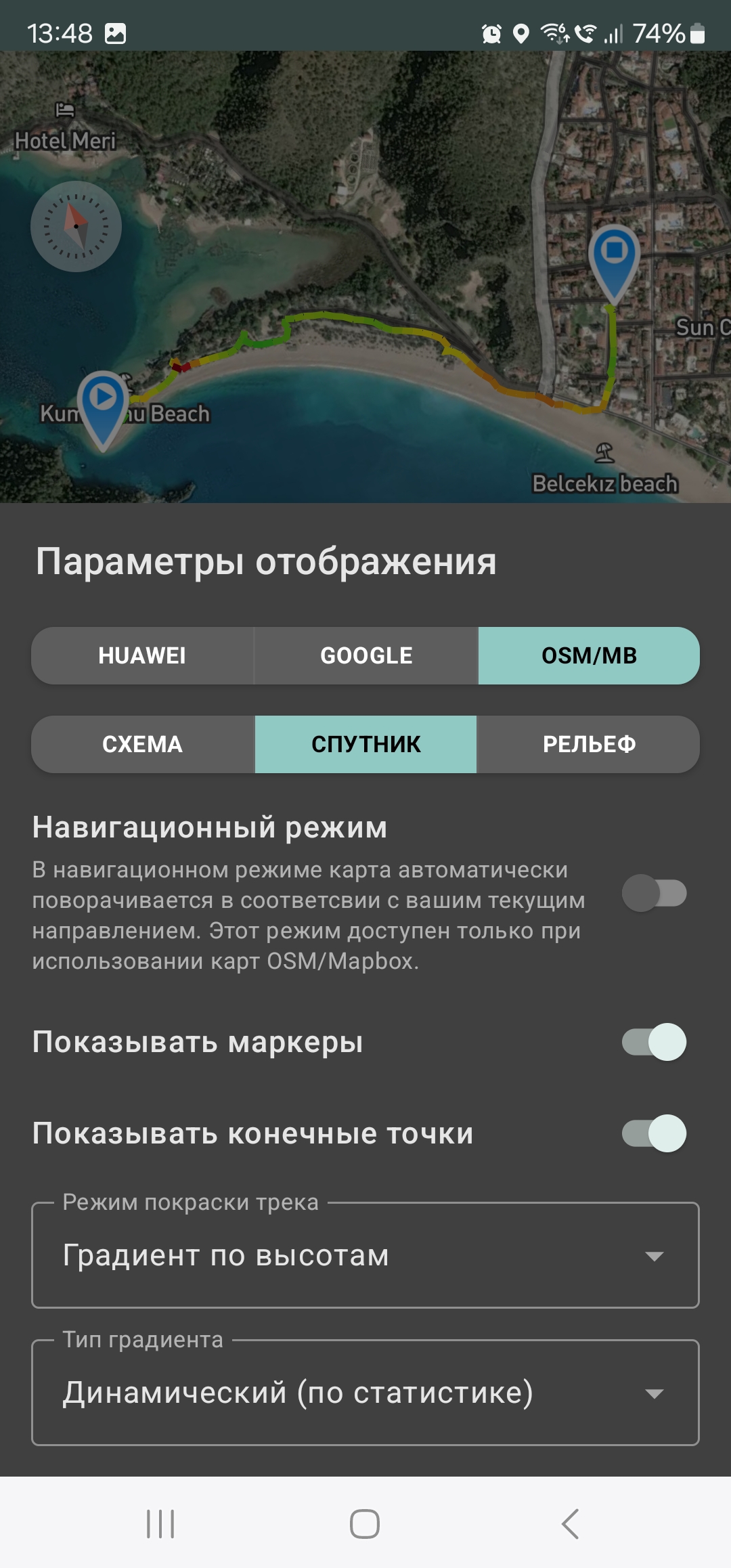The height and width of the screenshot is (1568, 731).
Task: Expand the Тип градиента dropdown
Action: [x=365, y=1393]
